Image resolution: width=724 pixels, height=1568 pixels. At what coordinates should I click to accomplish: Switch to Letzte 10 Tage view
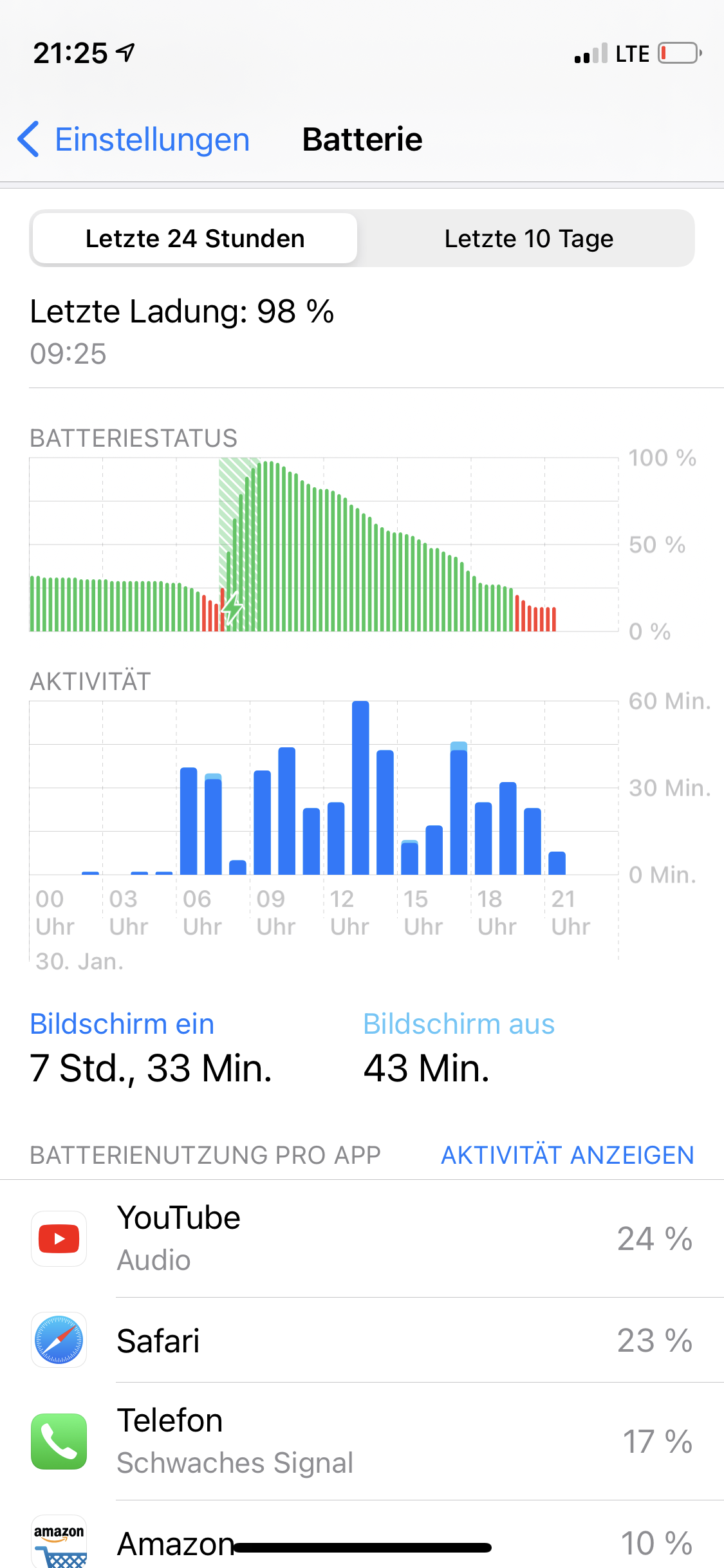[x=528, y=239]
